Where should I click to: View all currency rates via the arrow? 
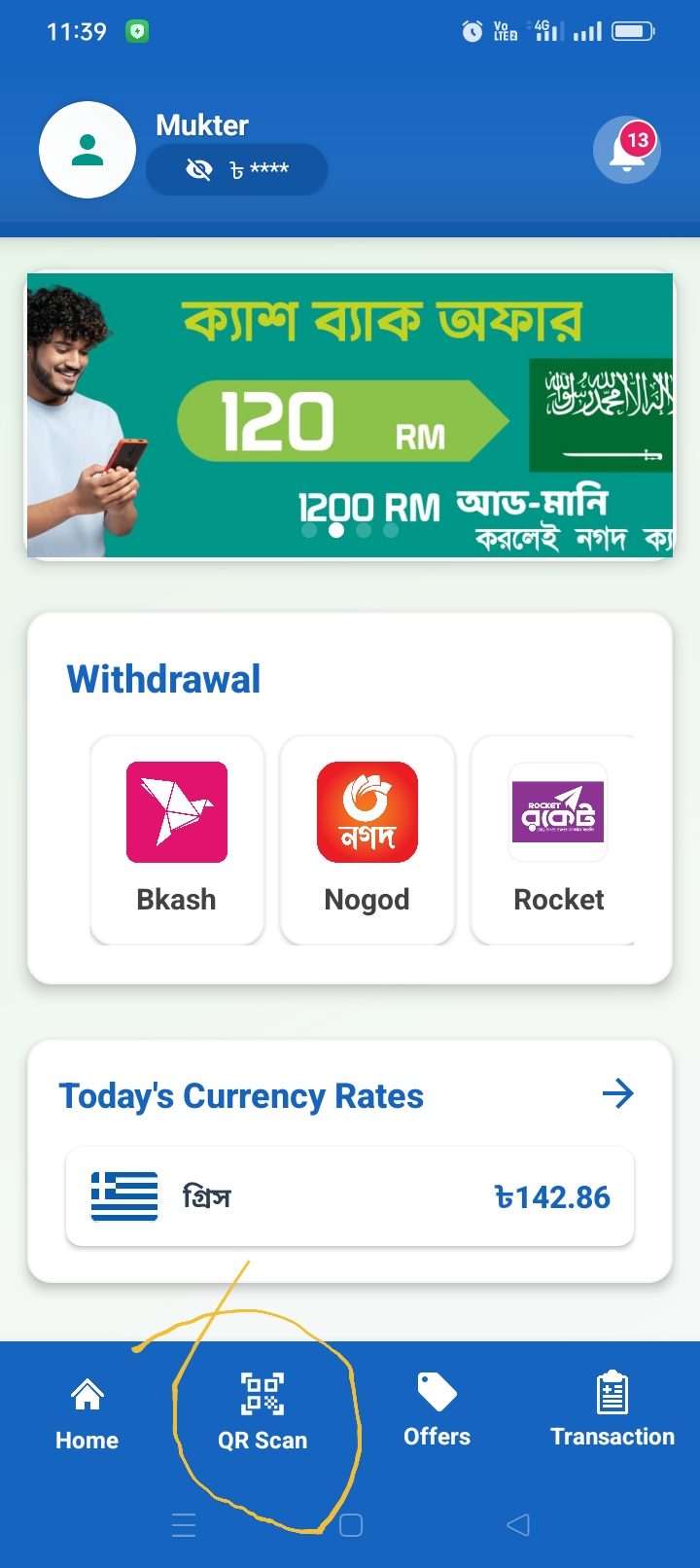617,1094
